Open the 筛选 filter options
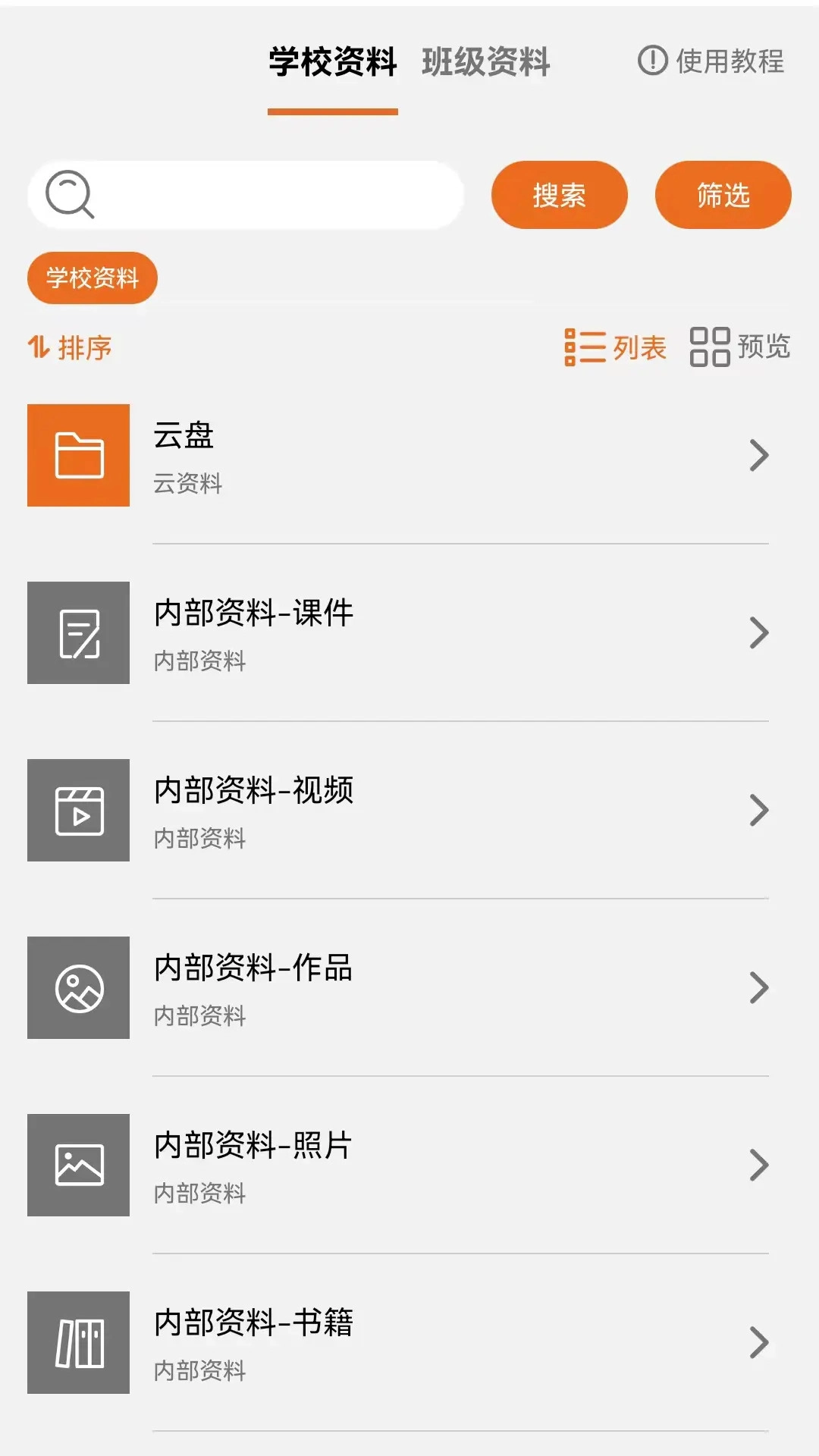 pyautogui.click(x=722, y=195)
